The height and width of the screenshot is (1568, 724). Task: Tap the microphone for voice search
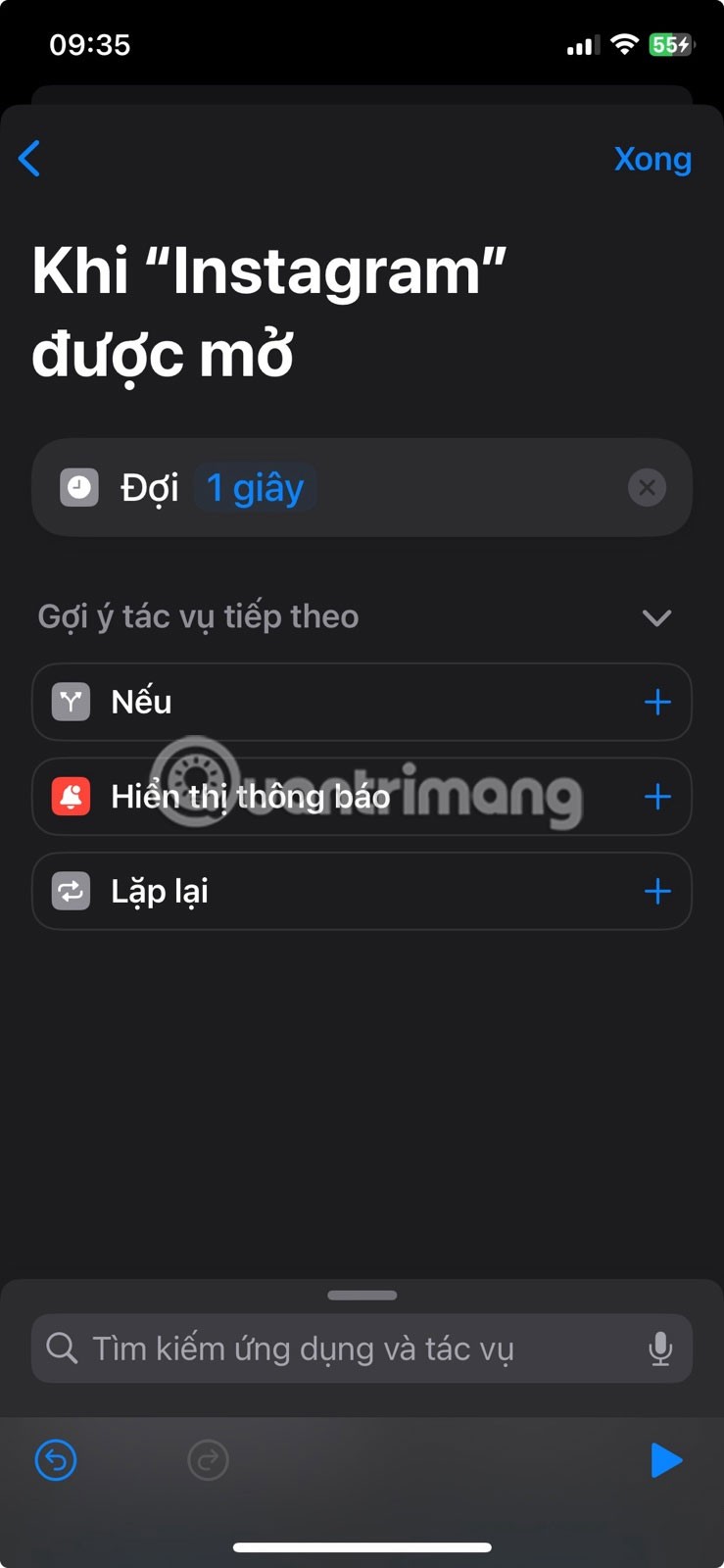[x=660, y=1348]
